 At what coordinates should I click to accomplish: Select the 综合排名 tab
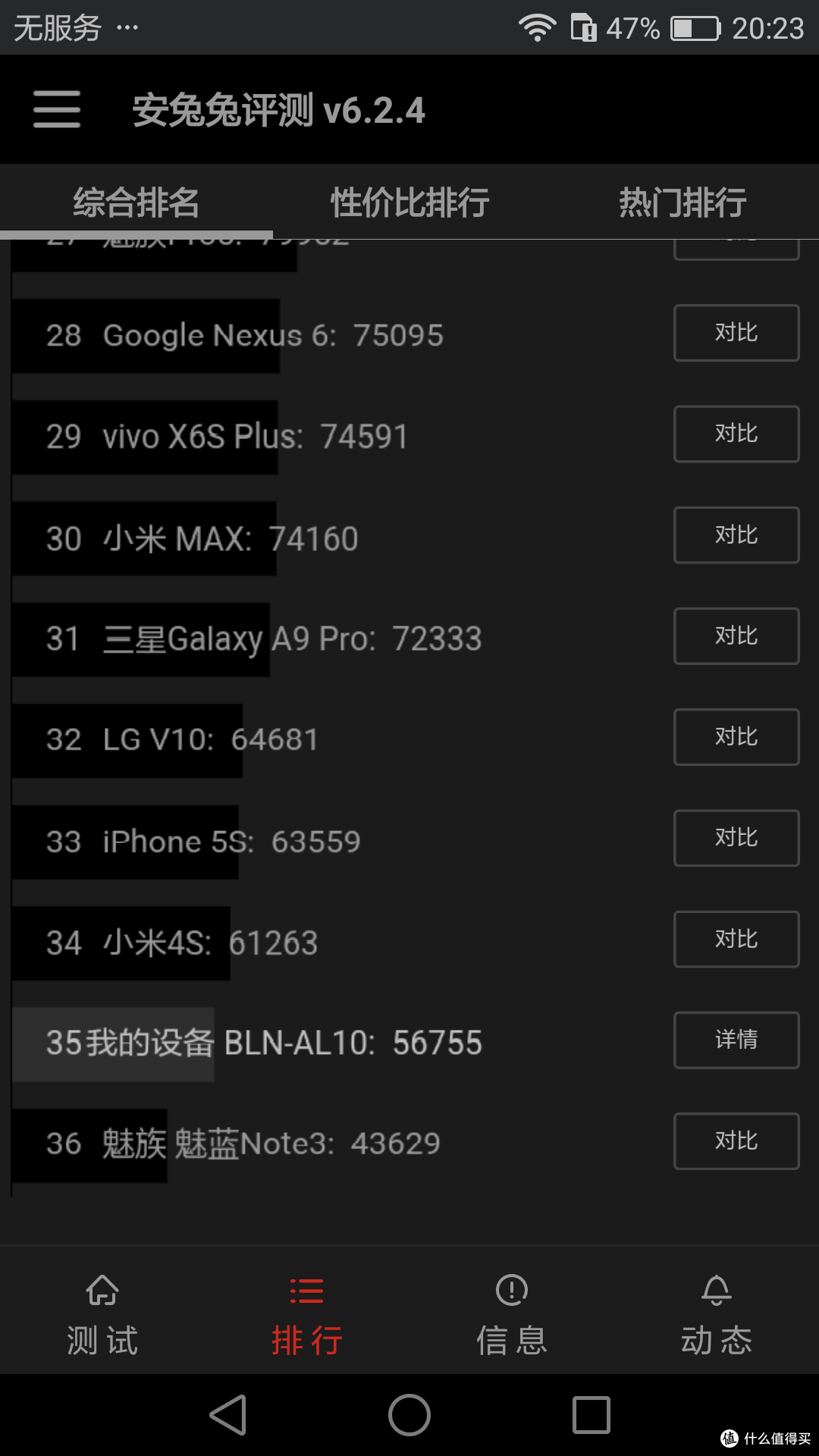click(136, 202)
